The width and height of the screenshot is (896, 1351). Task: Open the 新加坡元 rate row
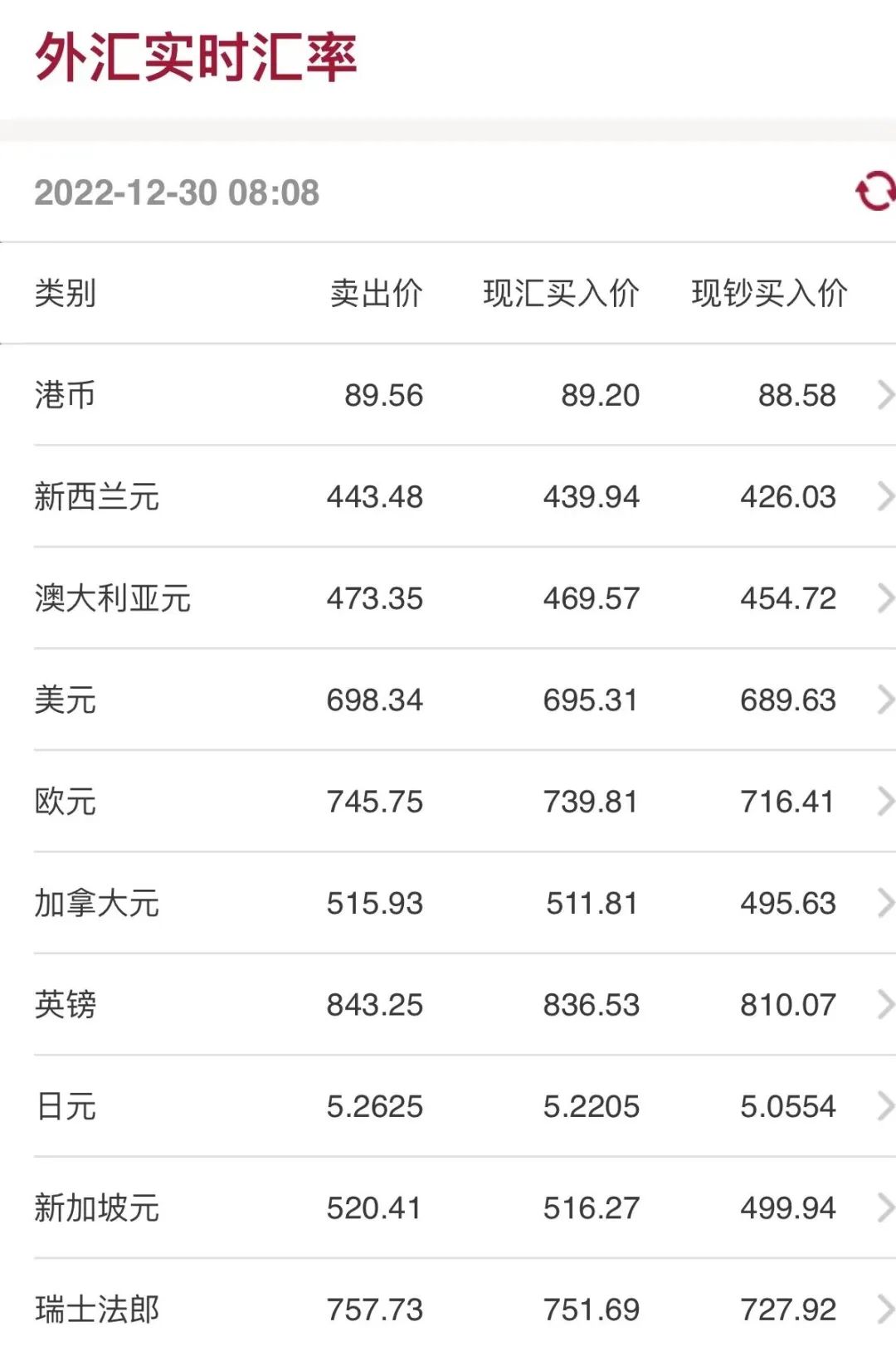[x=448, y=1208]
